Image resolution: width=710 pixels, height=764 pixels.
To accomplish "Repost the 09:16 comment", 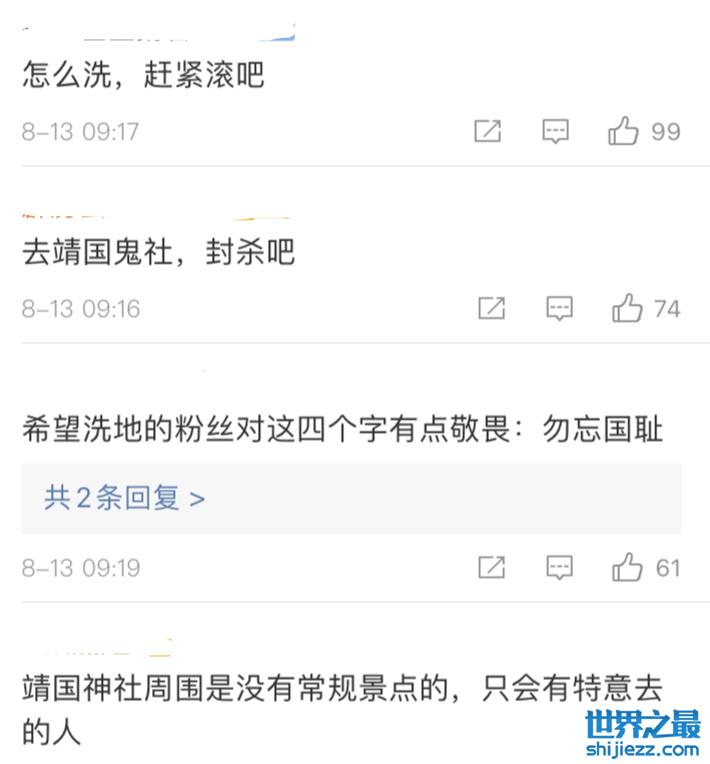I will (491, 308).
